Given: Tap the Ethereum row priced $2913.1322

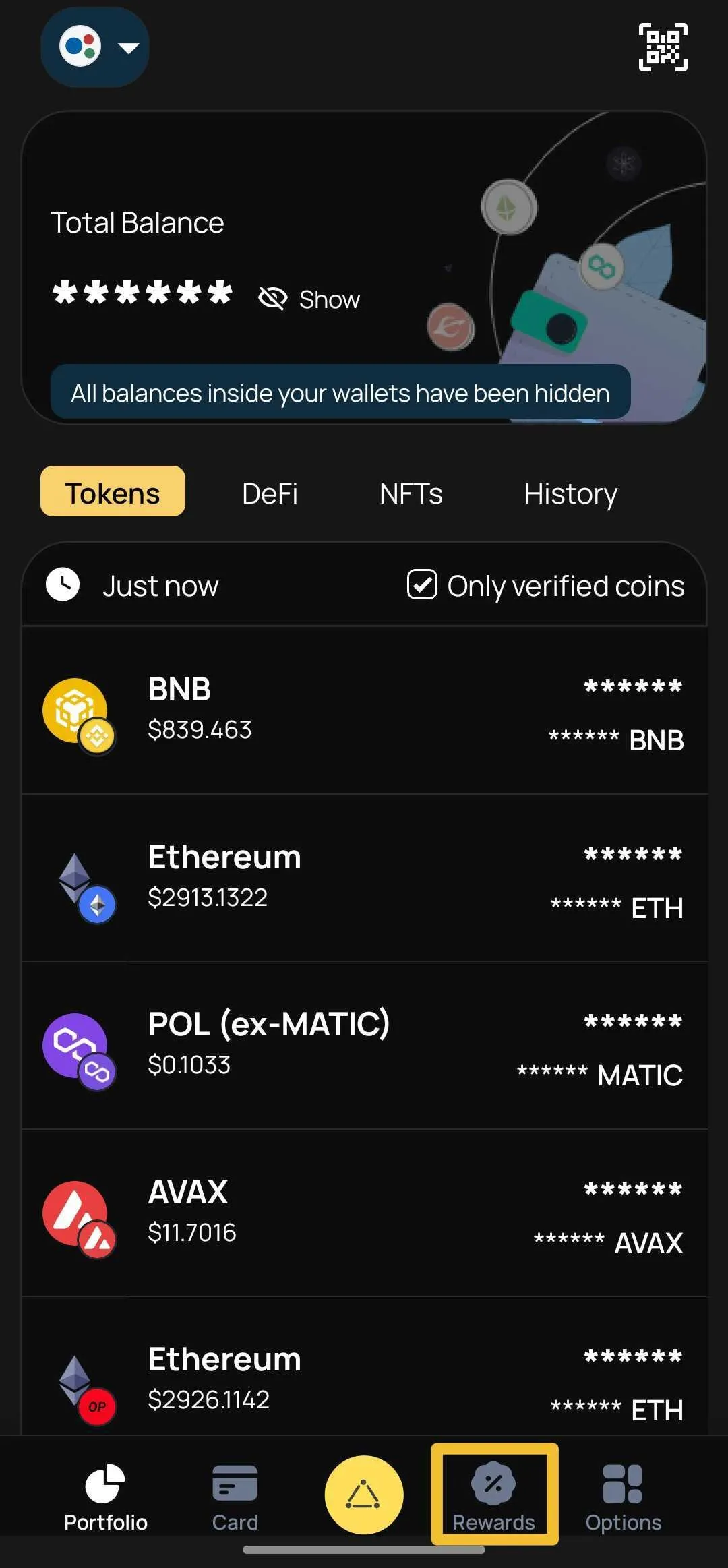Looking at the screenshot, I should [364, 876].
